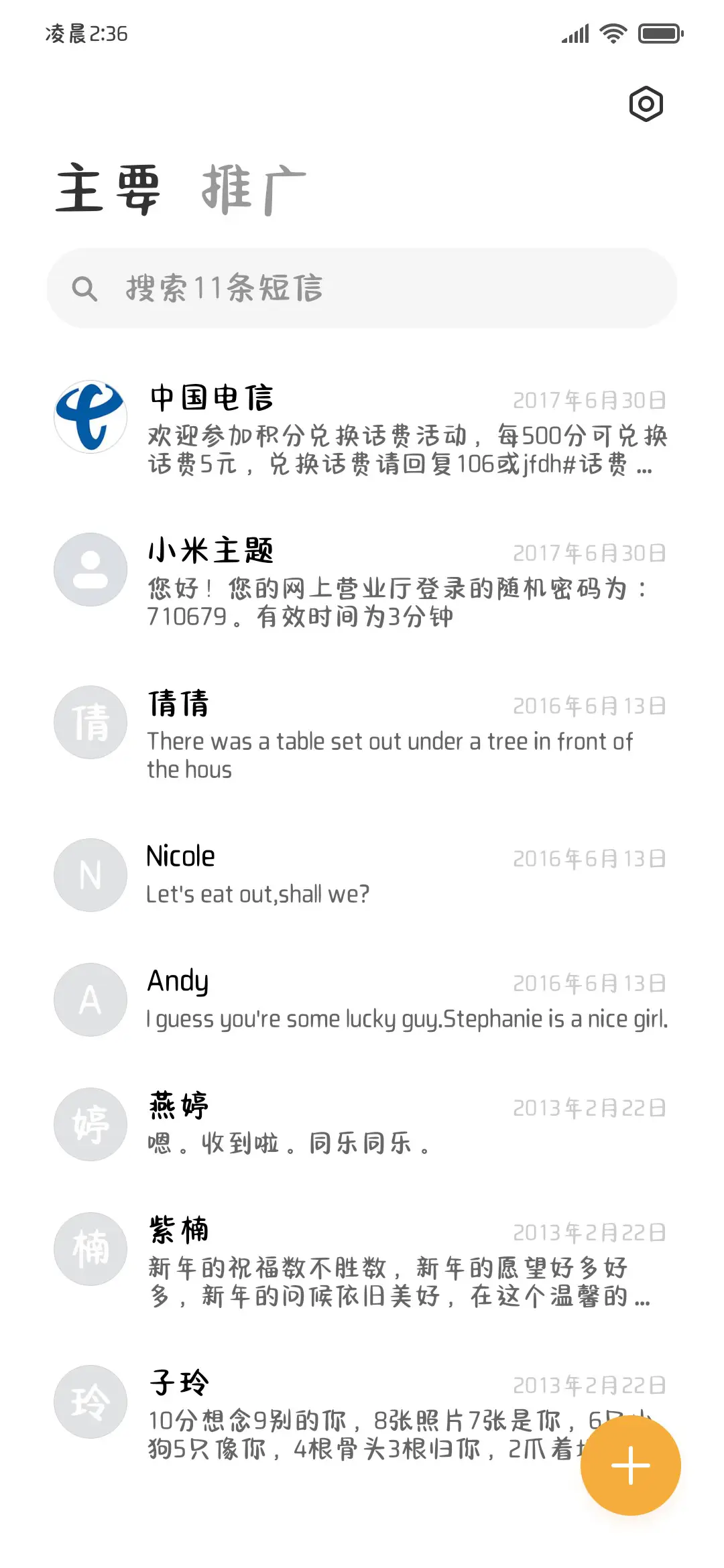Click the search magnifier icon

pos(84,289)
